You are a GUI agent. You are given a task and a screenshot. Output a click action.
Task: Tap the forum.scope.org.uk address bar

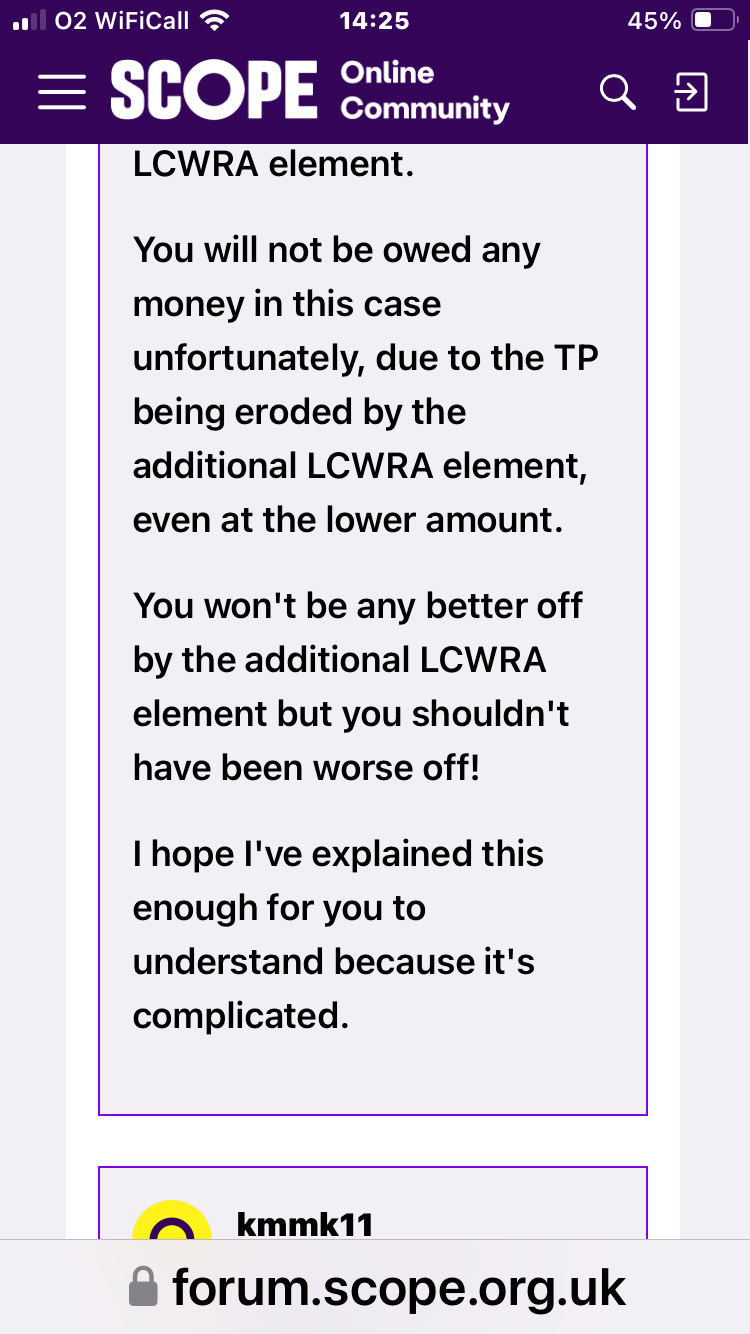tap(375, 1288)
